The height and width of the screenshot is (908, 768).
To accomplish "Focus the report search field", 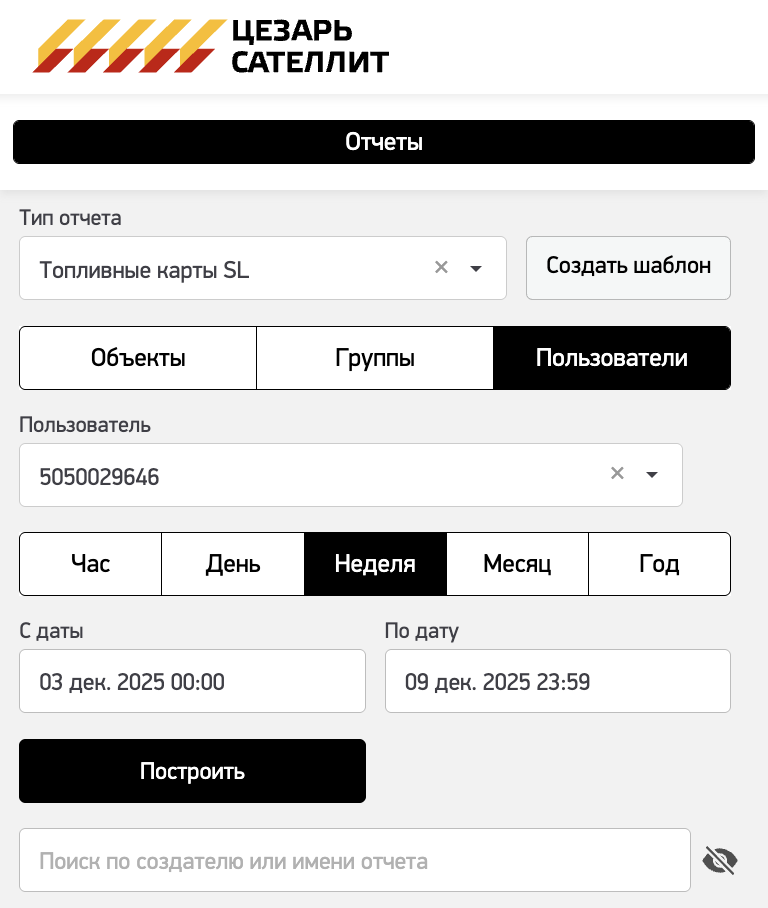I will [354, 860].
